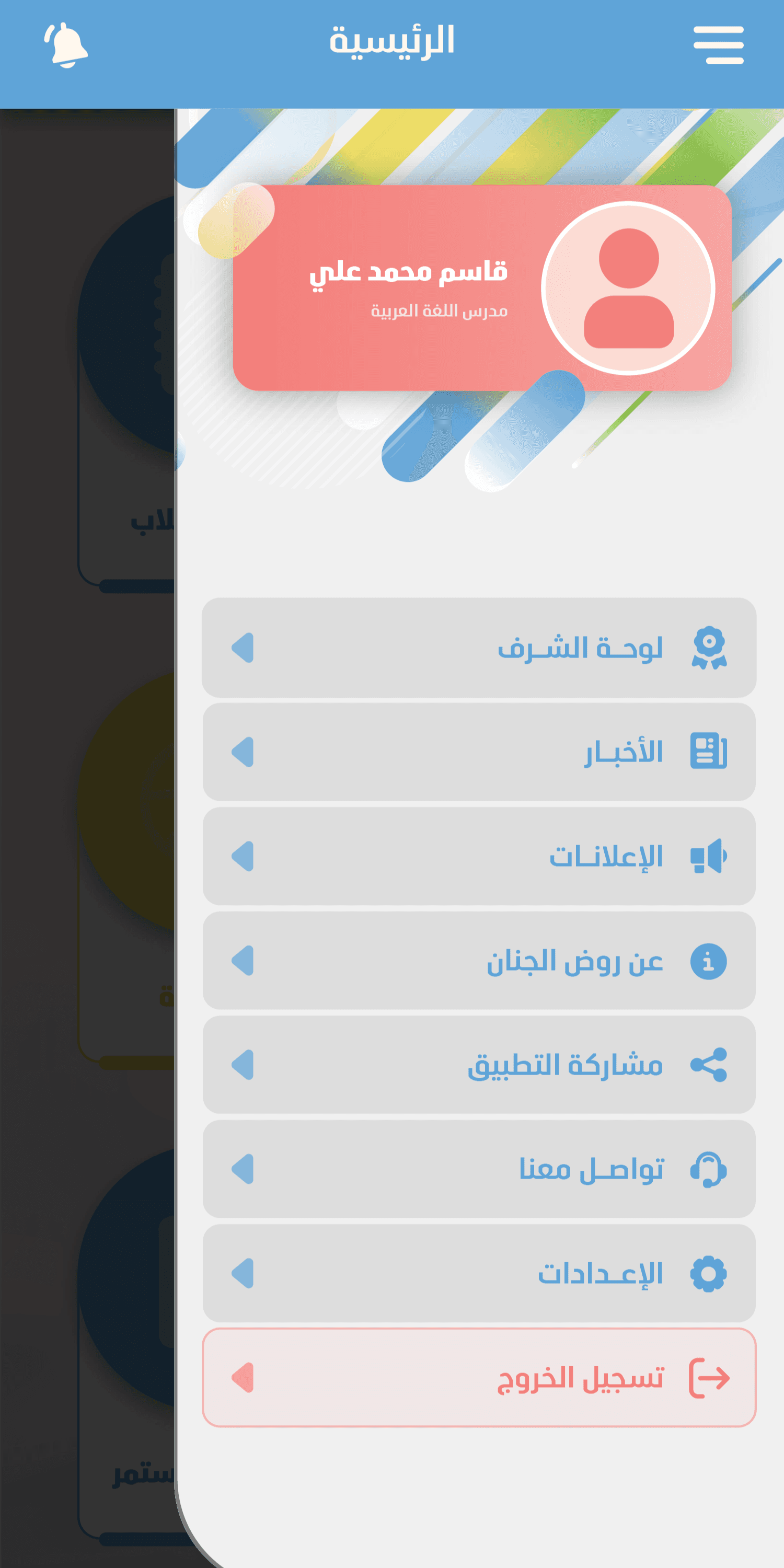Open تواصل معنا contact page
Screen dimensions: 784x1568
tap(479, 1169)
